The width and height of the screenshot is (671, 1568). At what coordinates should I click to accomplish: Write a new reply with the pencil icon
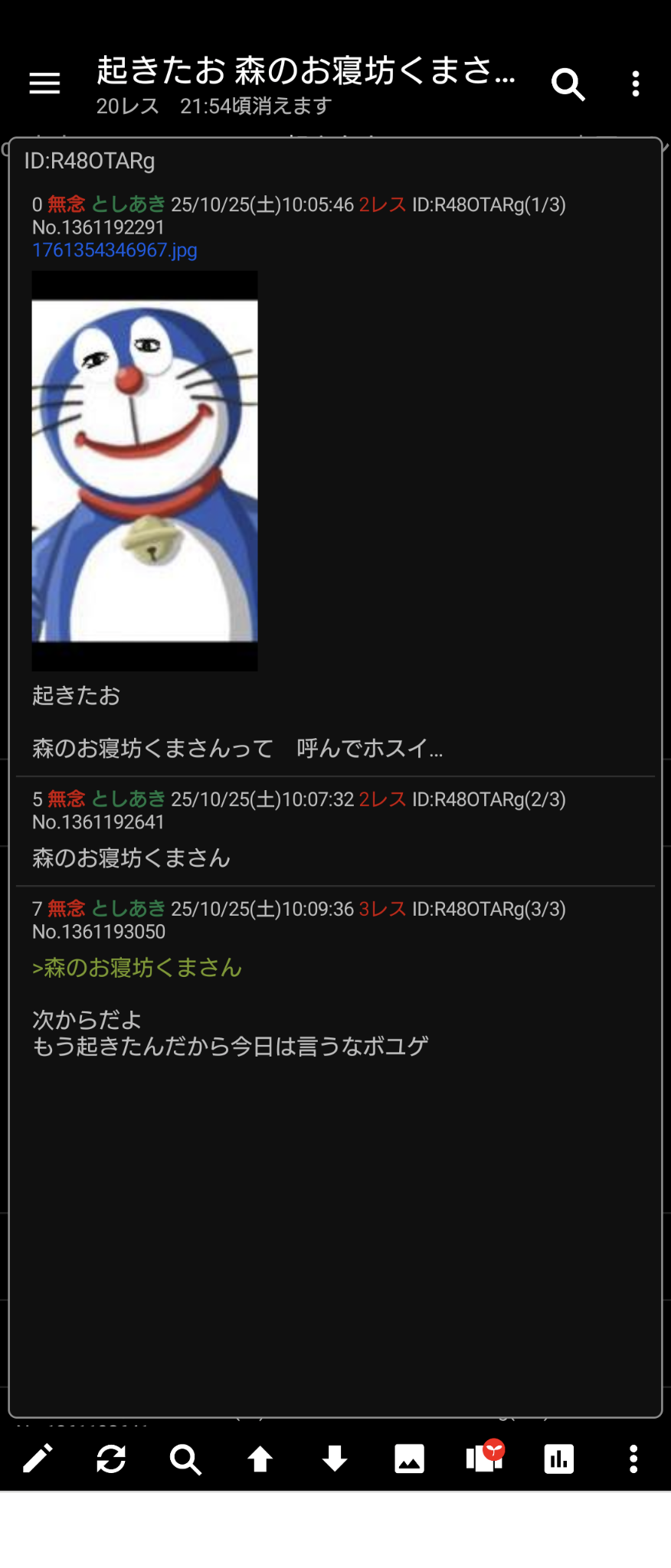37,1459
